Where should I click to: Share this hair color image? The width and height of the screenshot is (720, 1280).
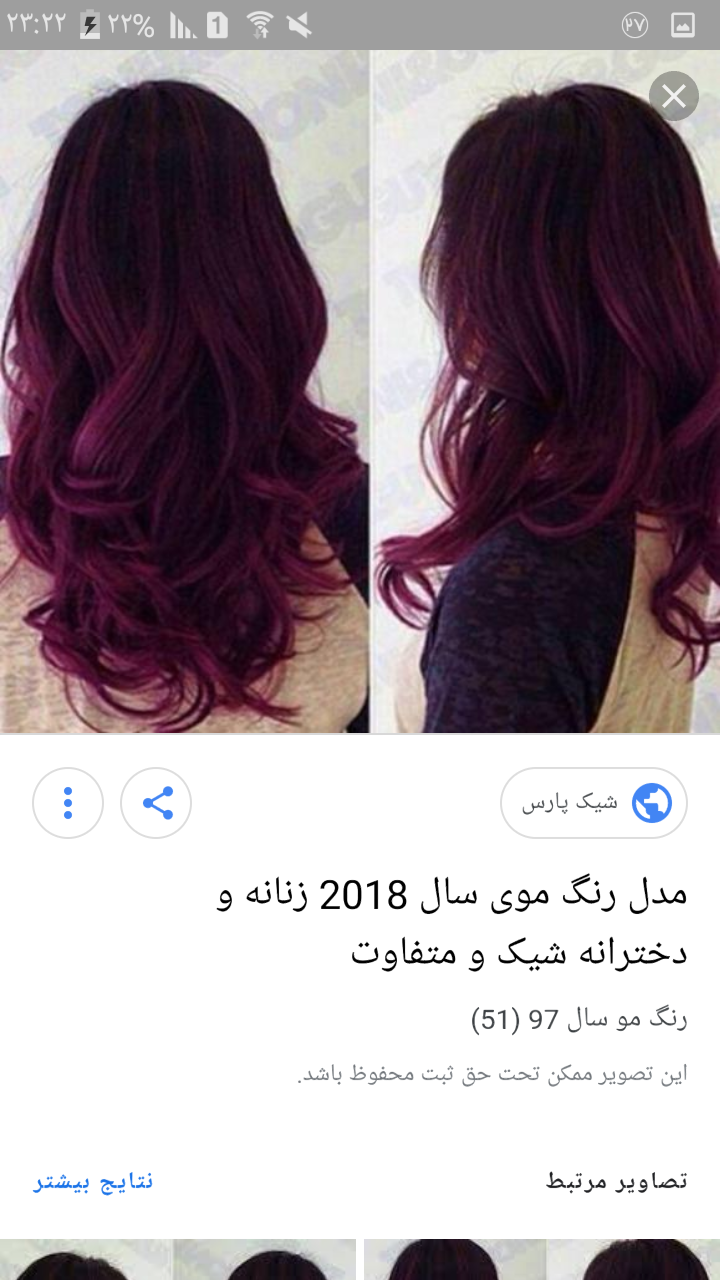(156, 802)
